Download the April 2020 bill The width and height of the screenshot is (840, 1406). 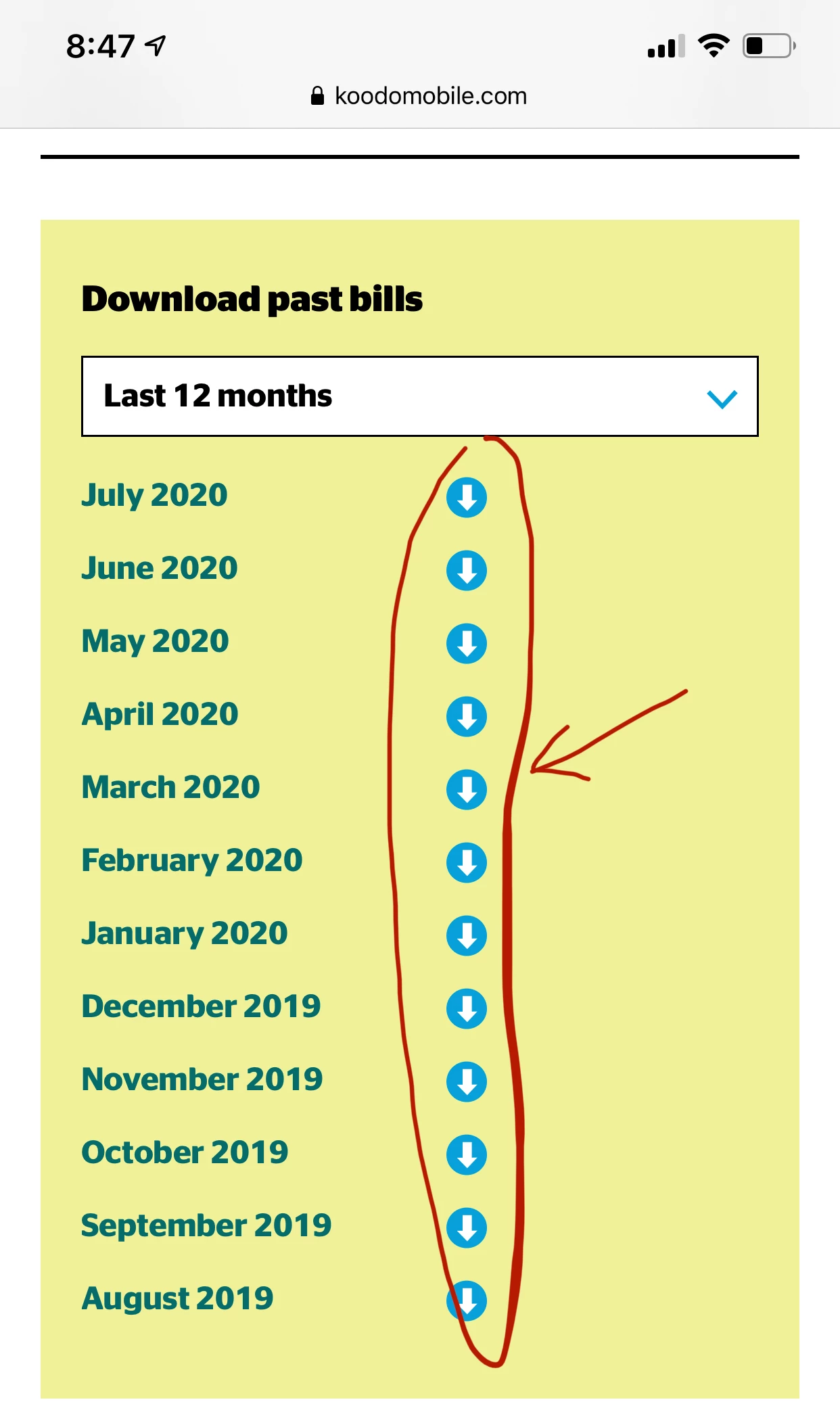point(467,717)
